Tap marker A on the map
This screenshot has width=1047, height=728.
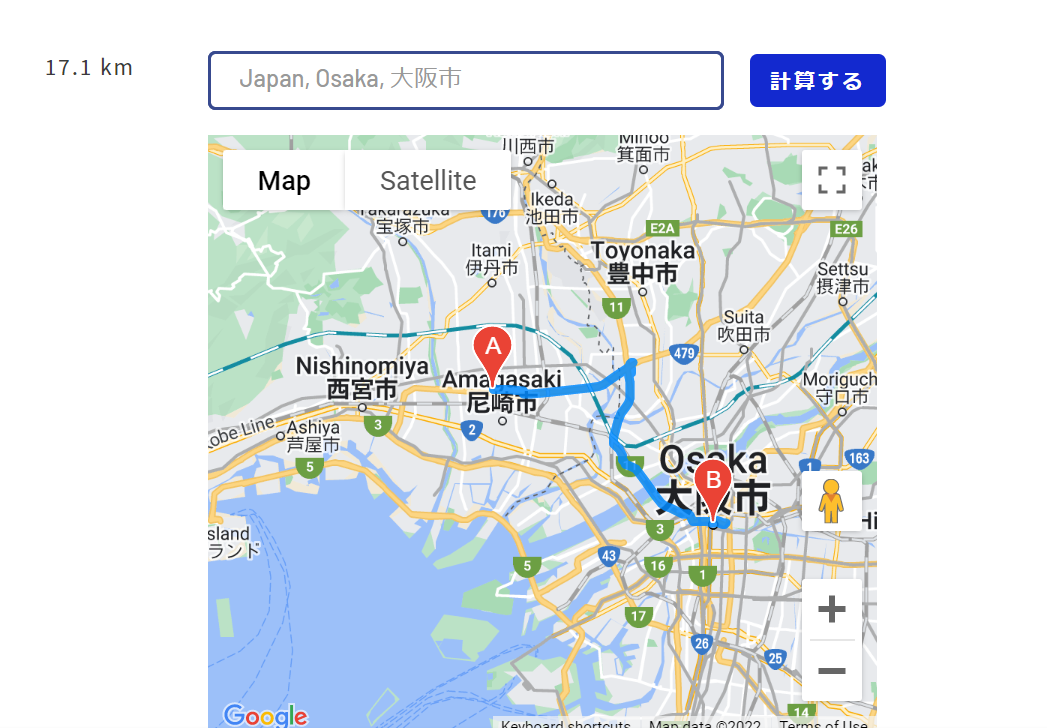(492, 351)
